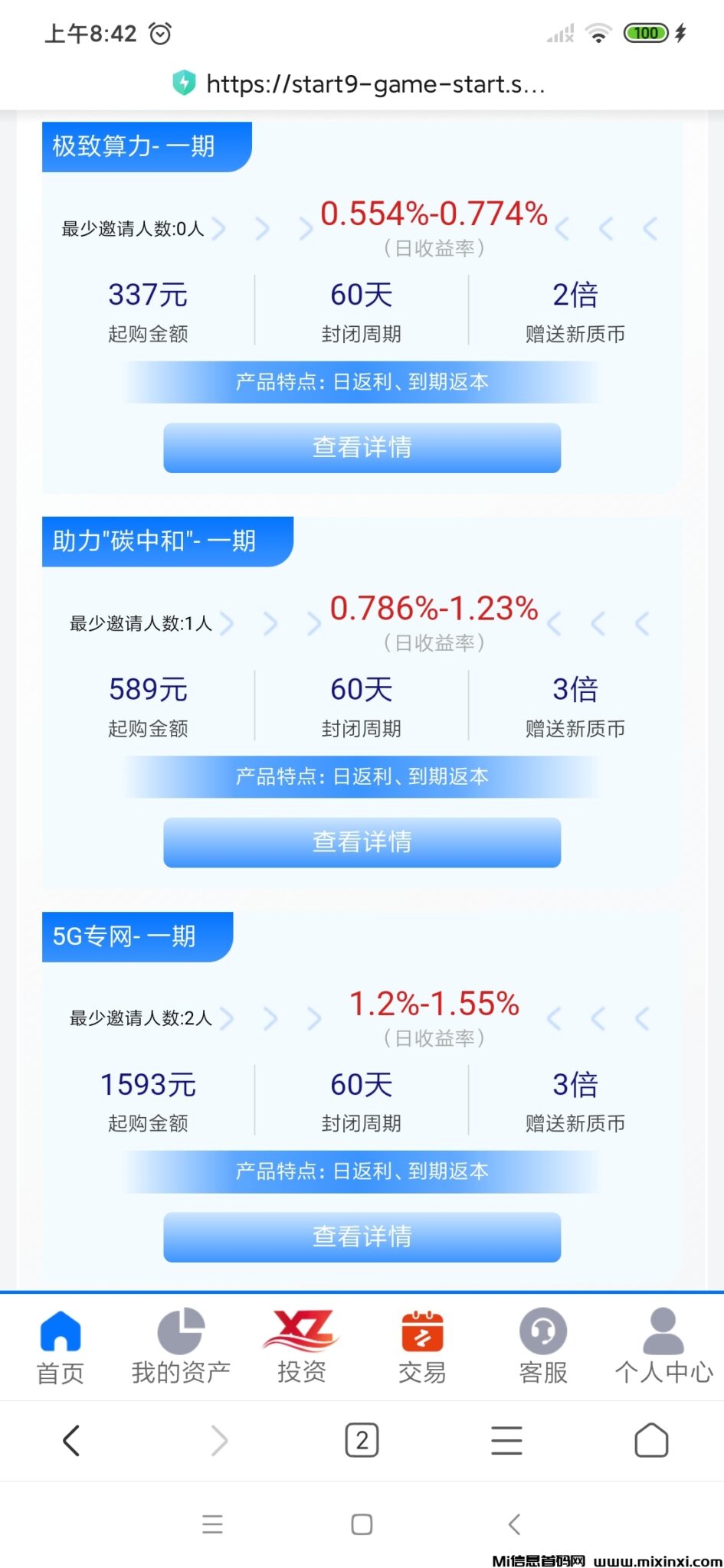Open 个人中心 profile tab
This screenshot has width=724, height=1568.
[x=663, y=1347]
